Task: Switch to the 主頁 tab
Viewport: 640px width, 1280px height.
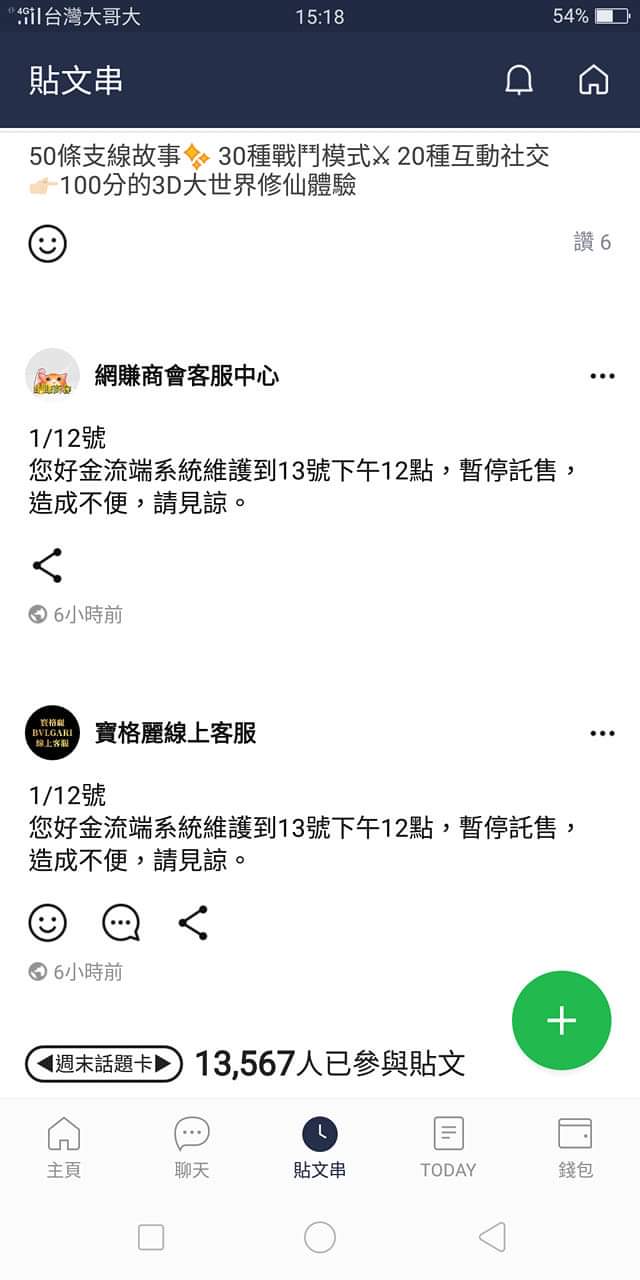Action: [x=64, y=1147]
